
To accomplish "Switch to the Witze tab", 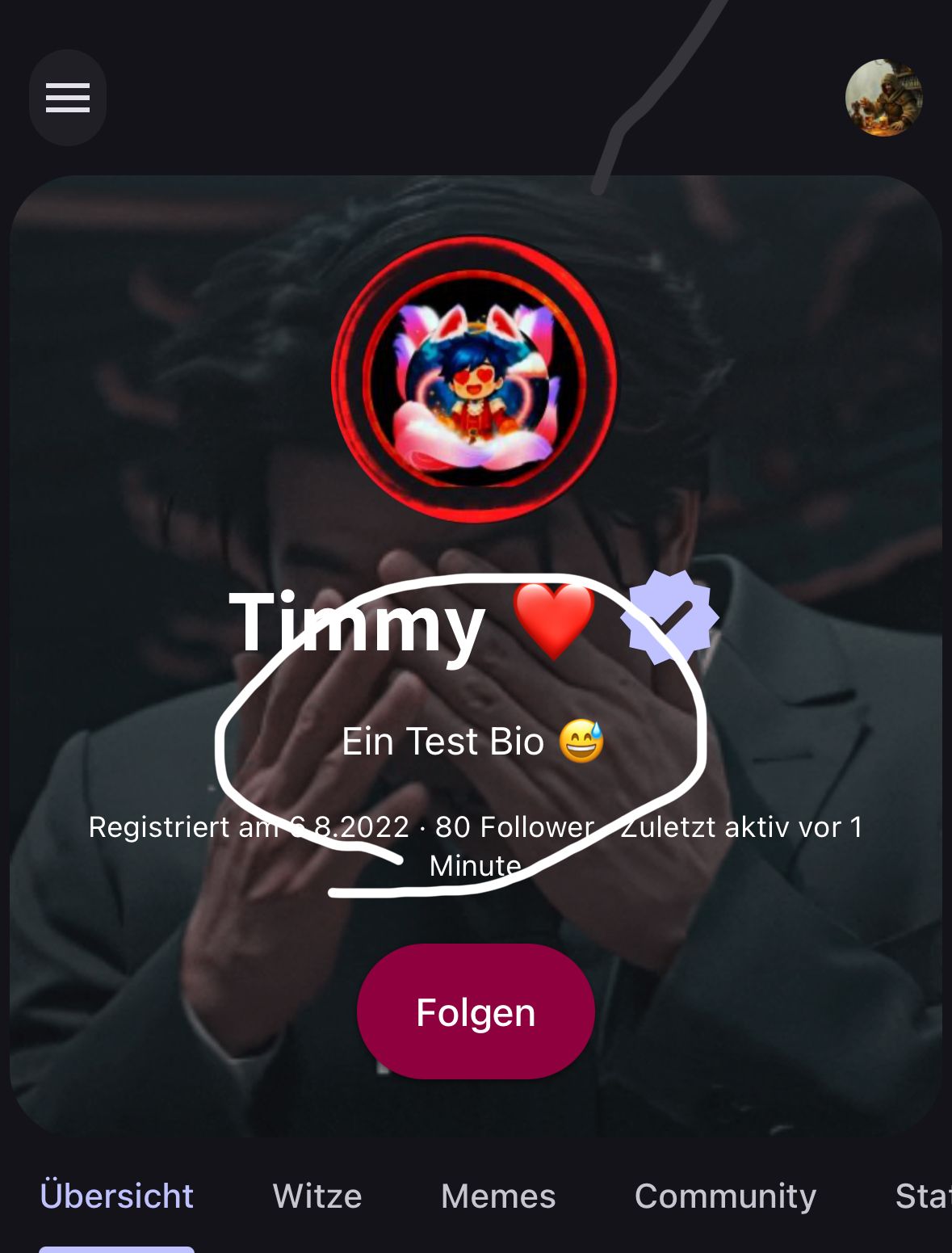I will coord(317,1196).
